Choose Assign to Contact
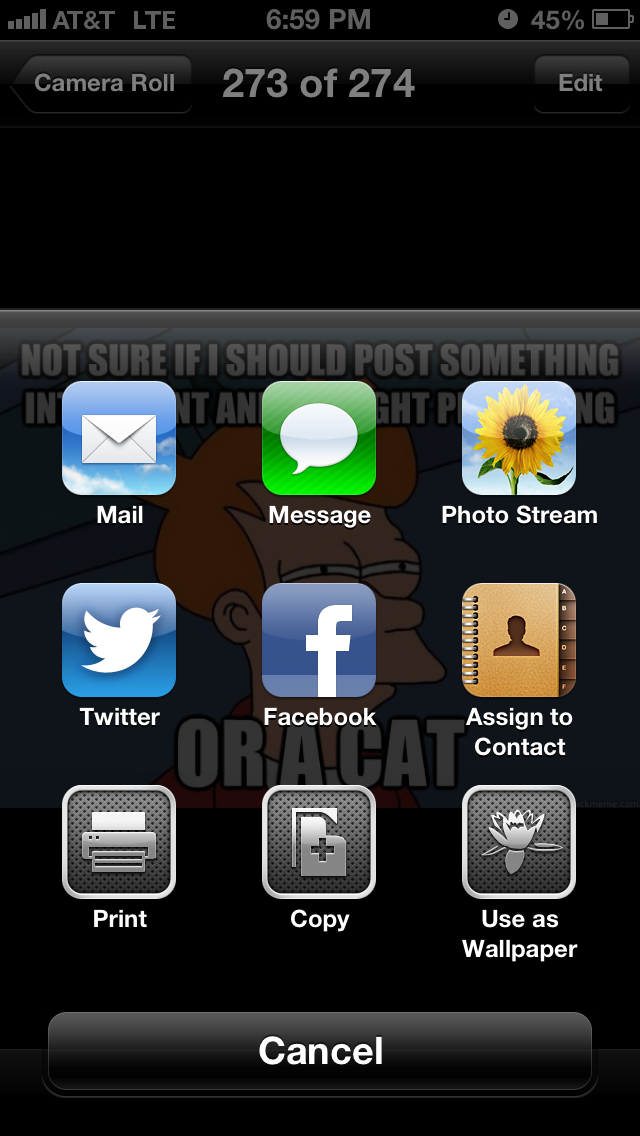Viewport: 640px width, 1136px height. tap(519, 640)
